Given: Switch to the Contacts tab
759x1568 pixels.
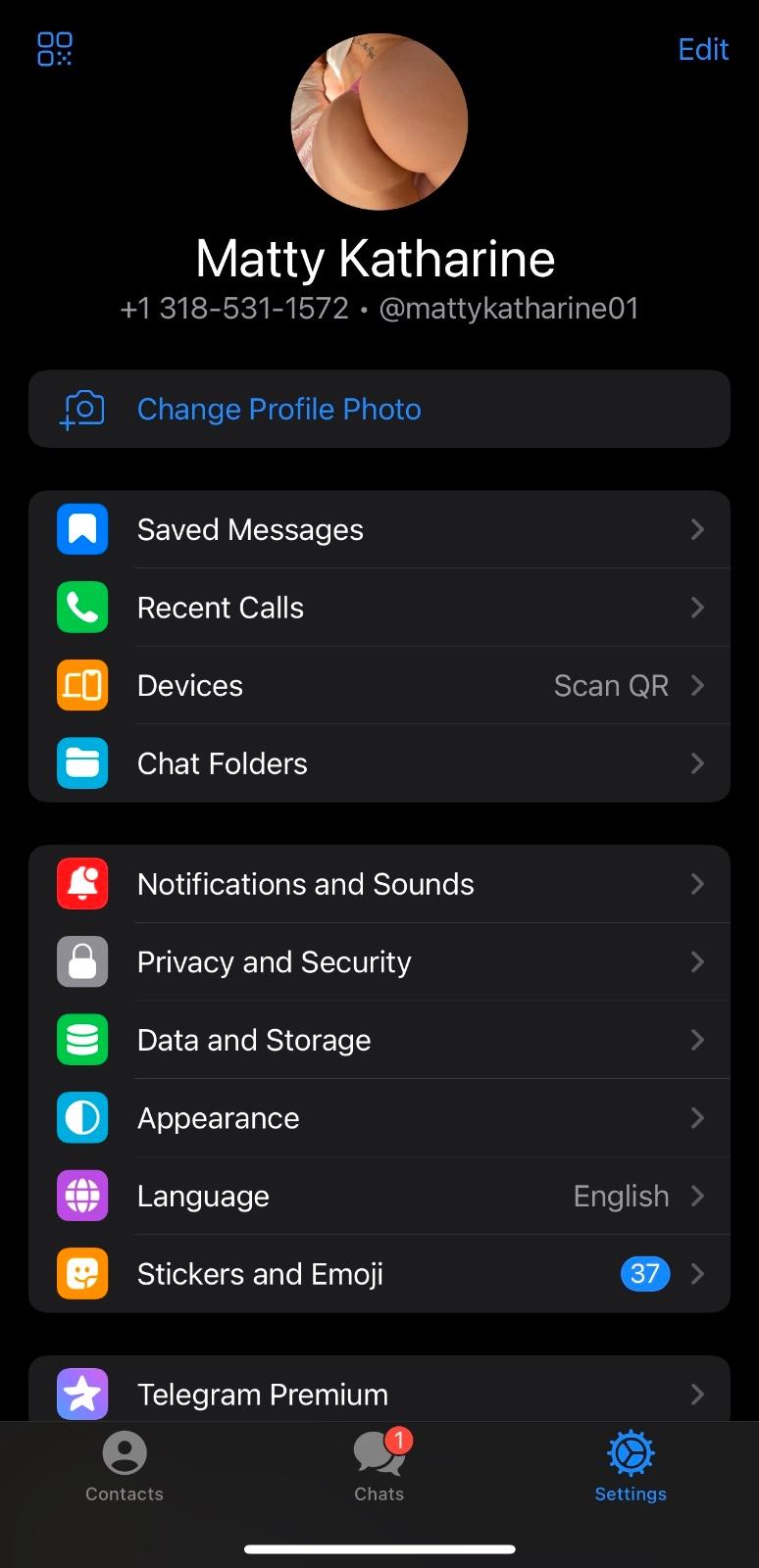Looking at the screenshot, I should [125, 1467].
